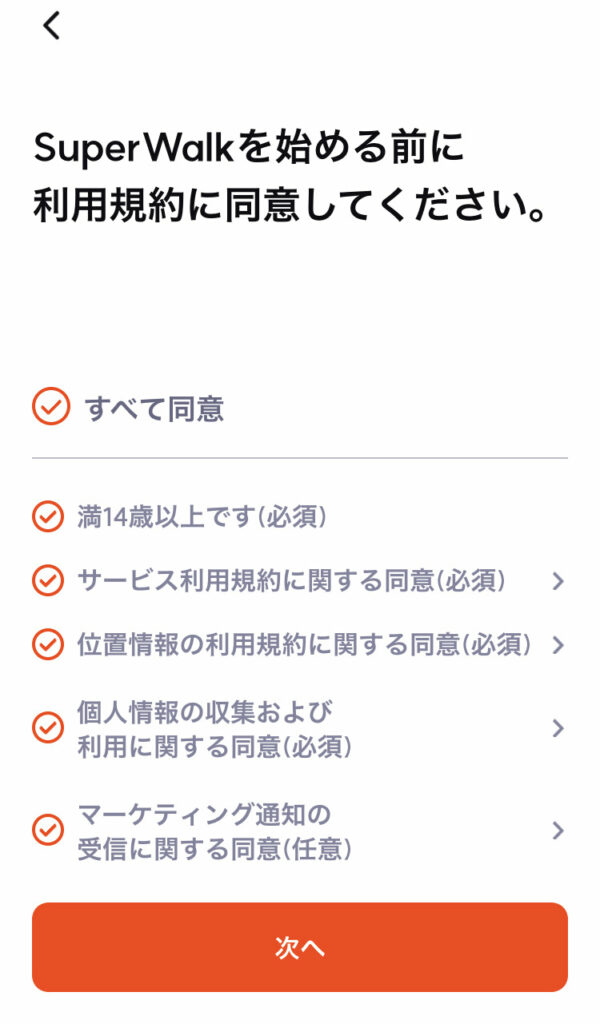Viewport: 600px width, 1024px height.
Task: Go back using the top arrow
Action: click(52, 26)
